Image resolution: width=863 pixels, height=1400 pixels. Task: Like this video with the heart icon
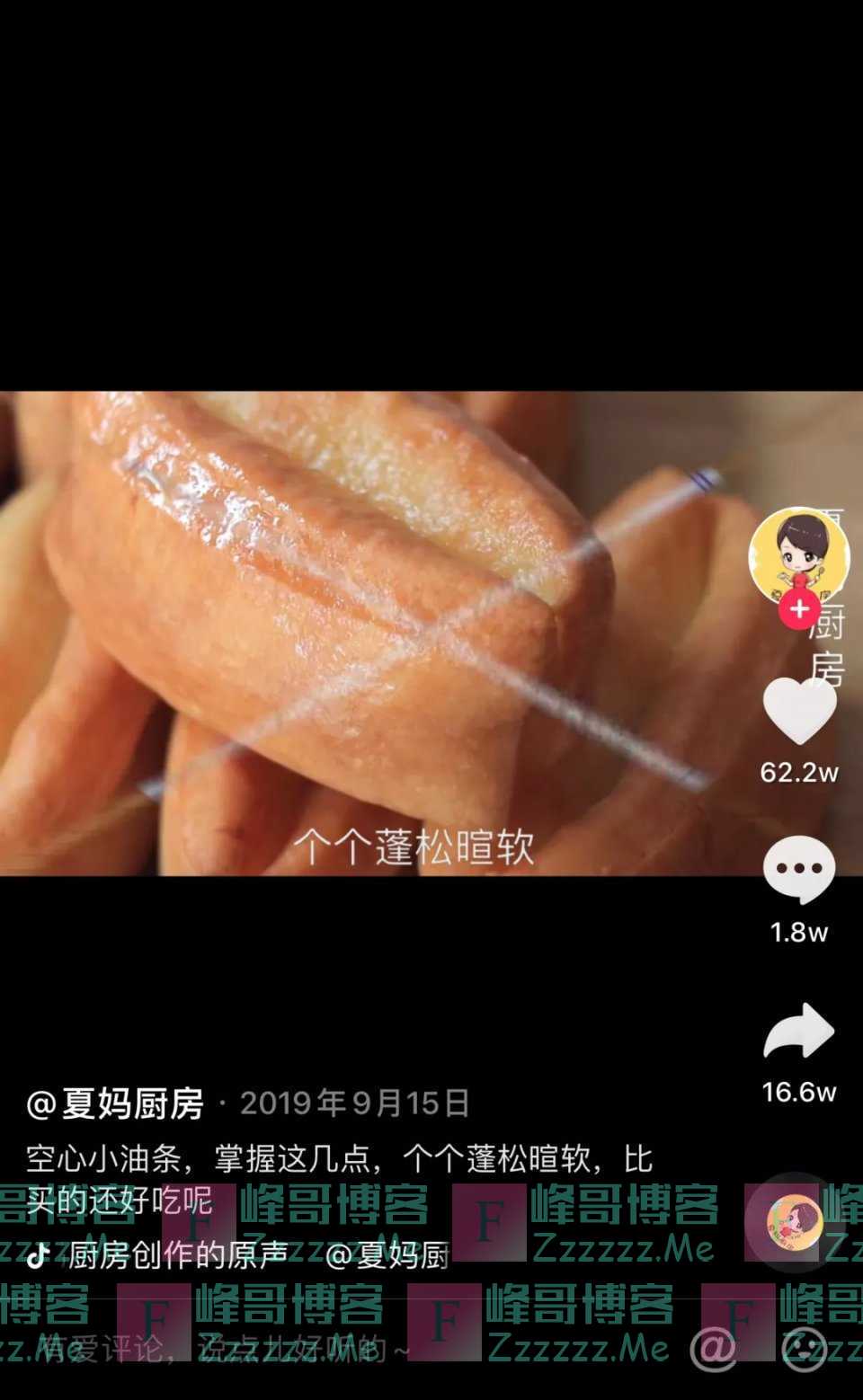point(798,711)
